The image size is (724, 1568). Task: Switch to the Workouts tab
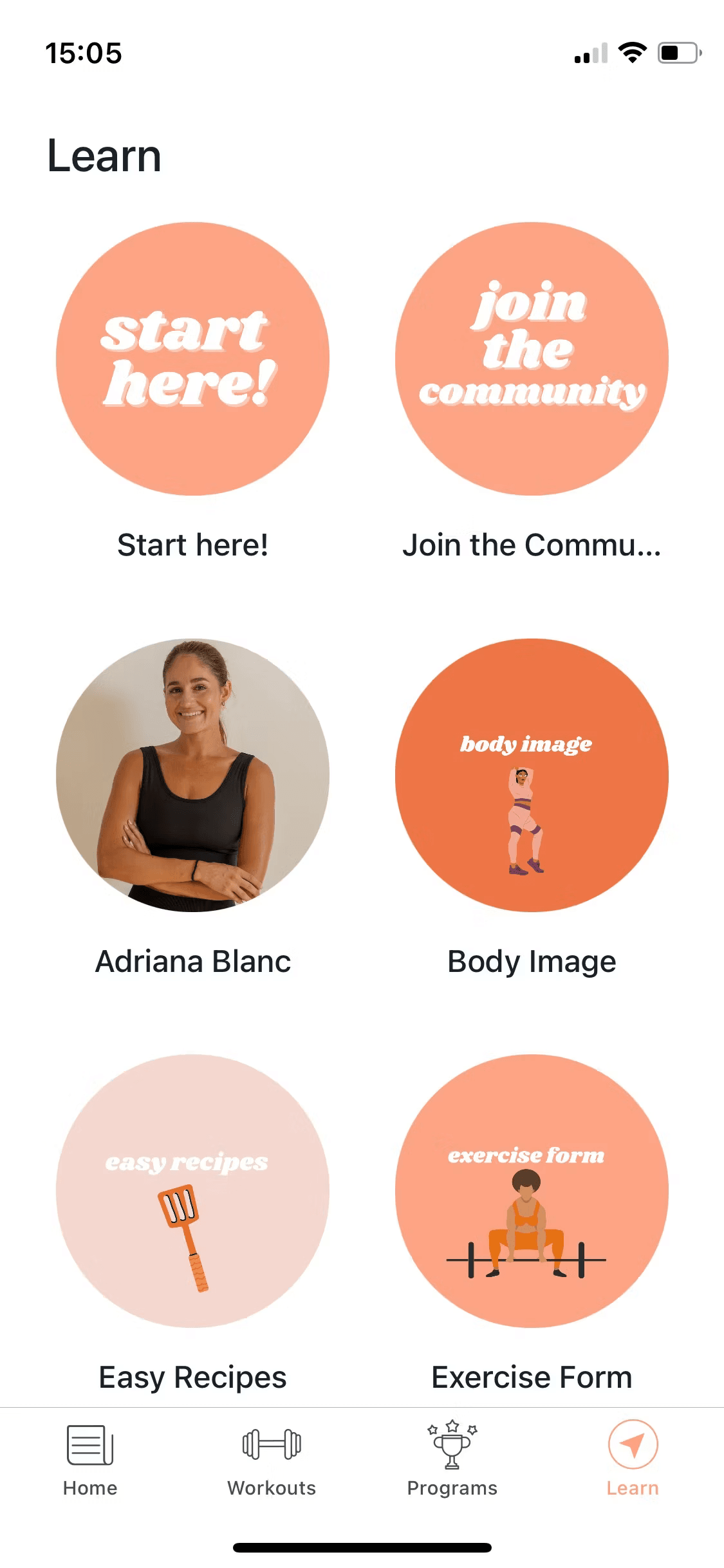coord(272,1459)
